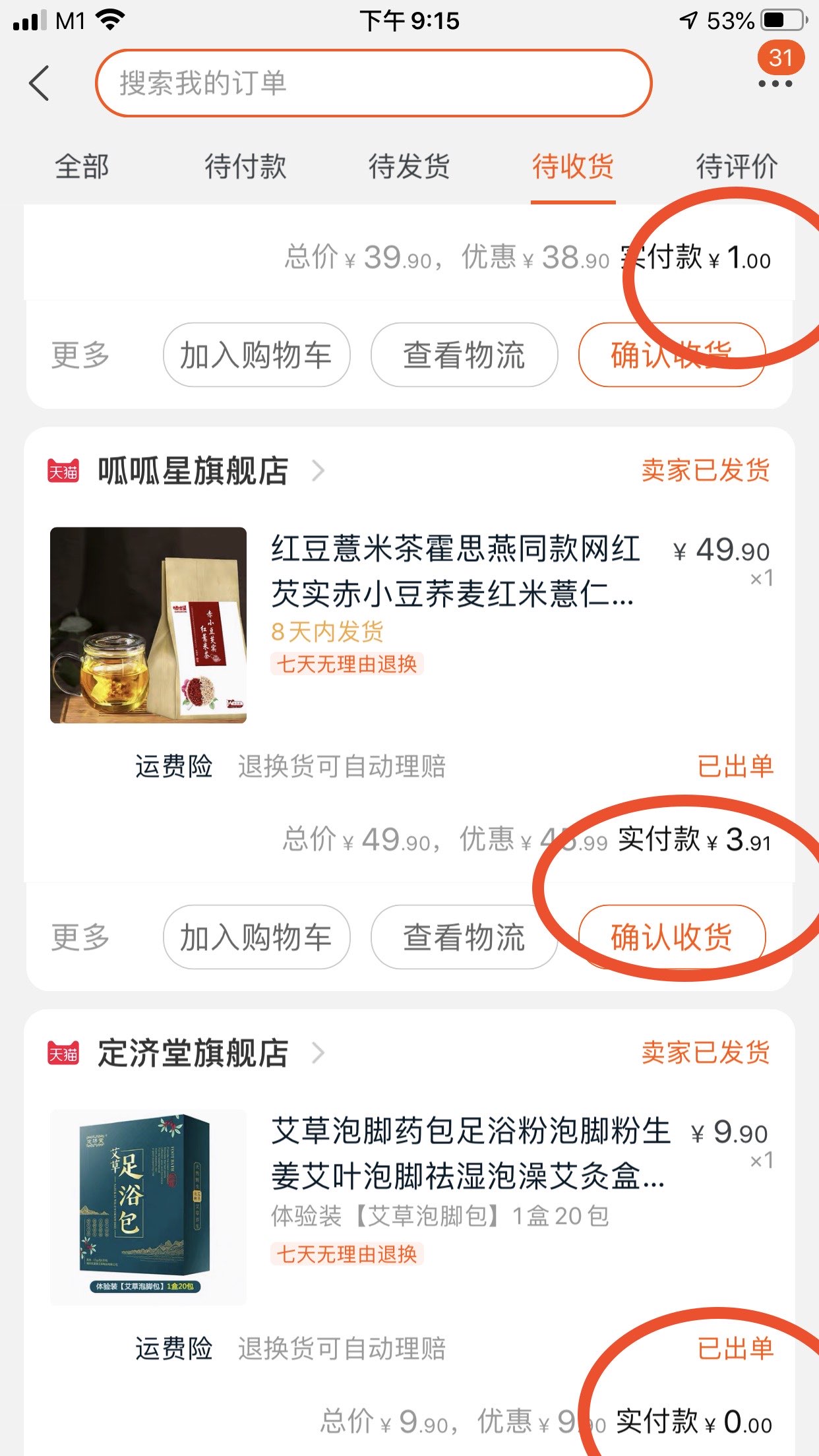The height and width of the screenshot is (1456, 819).
Task: Open 定济堂旗舰店 store page
Action: pyautogui.click(x=193, y=1053)
